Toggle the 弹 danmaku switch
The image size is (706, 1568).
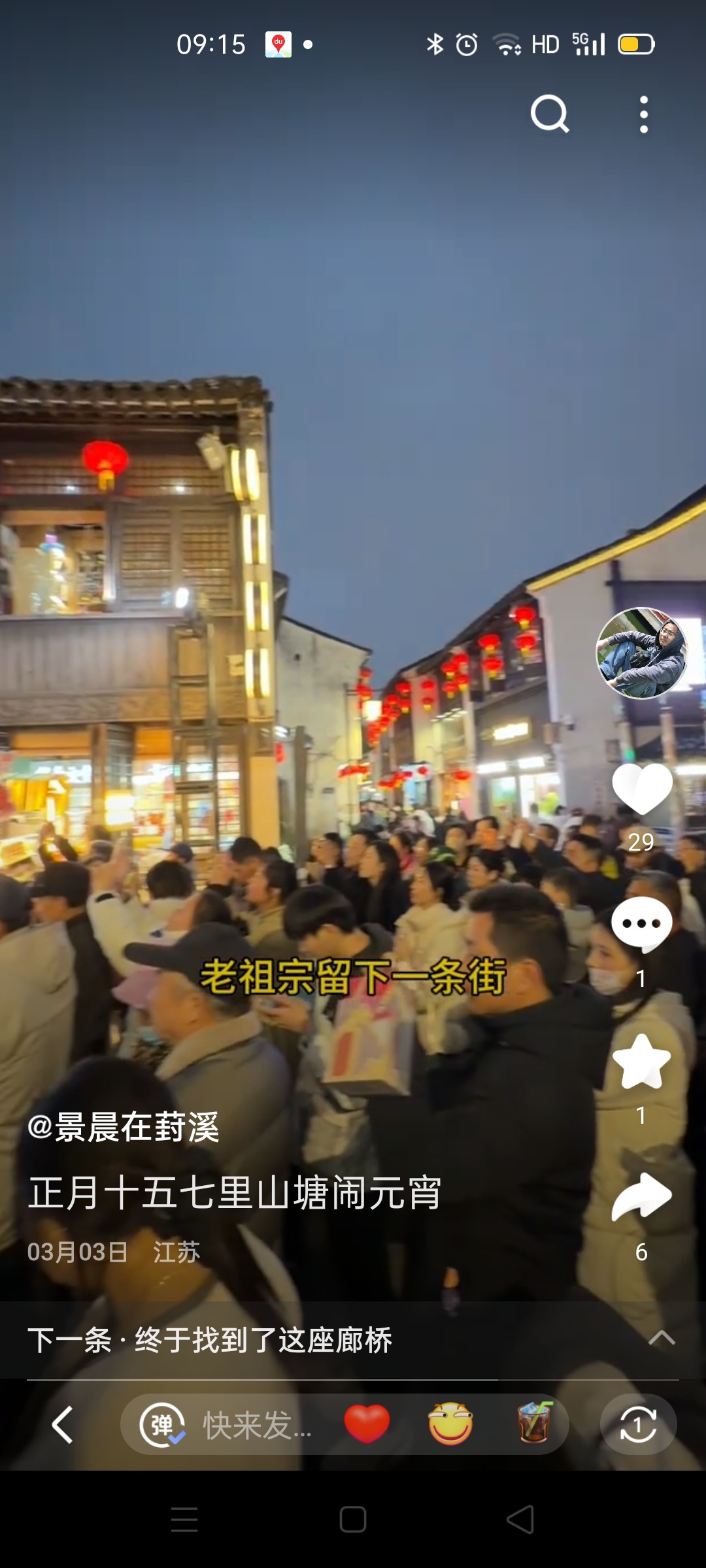(162, 1425)
